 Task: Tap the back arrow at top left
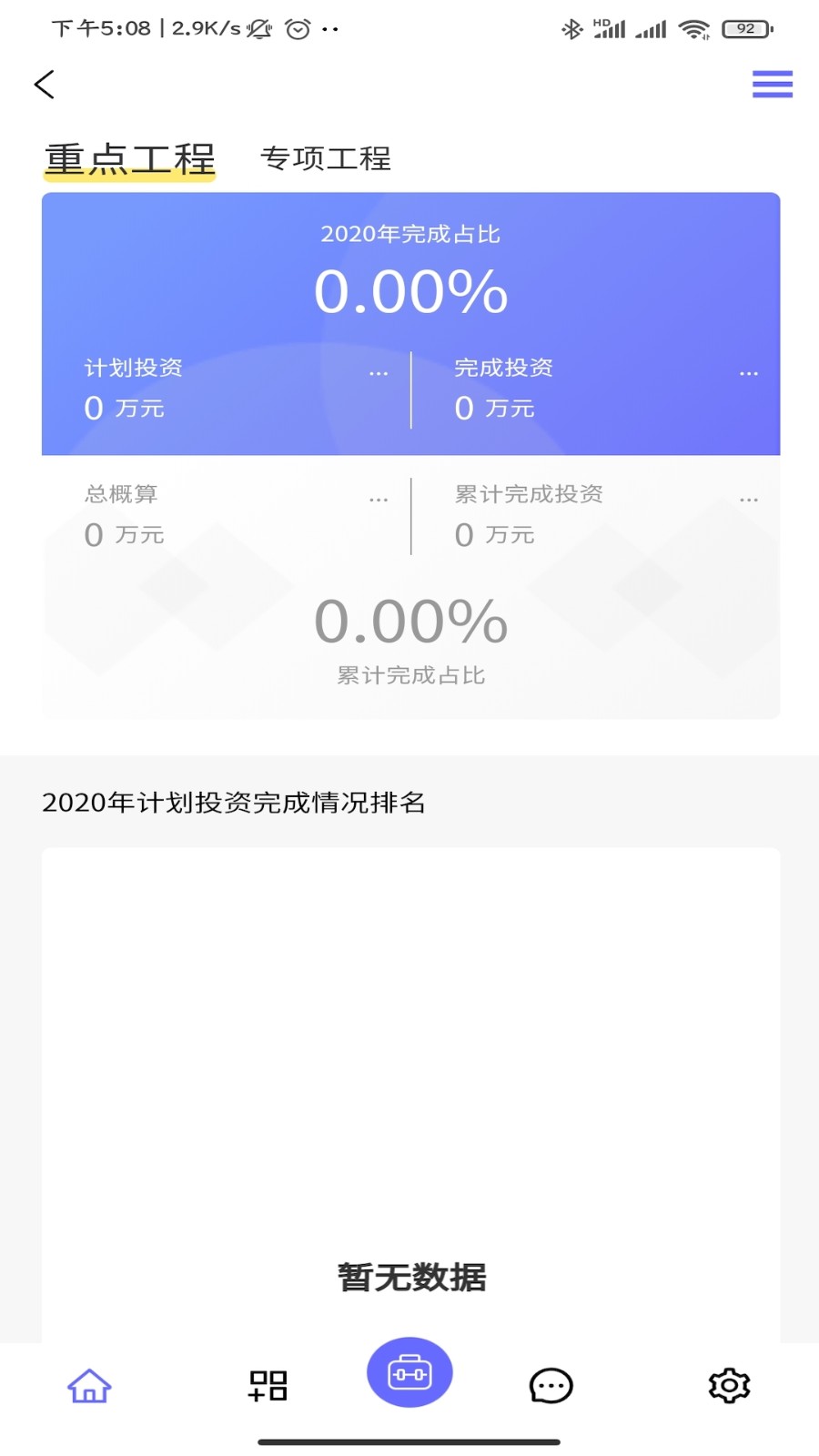pos(44,84)
